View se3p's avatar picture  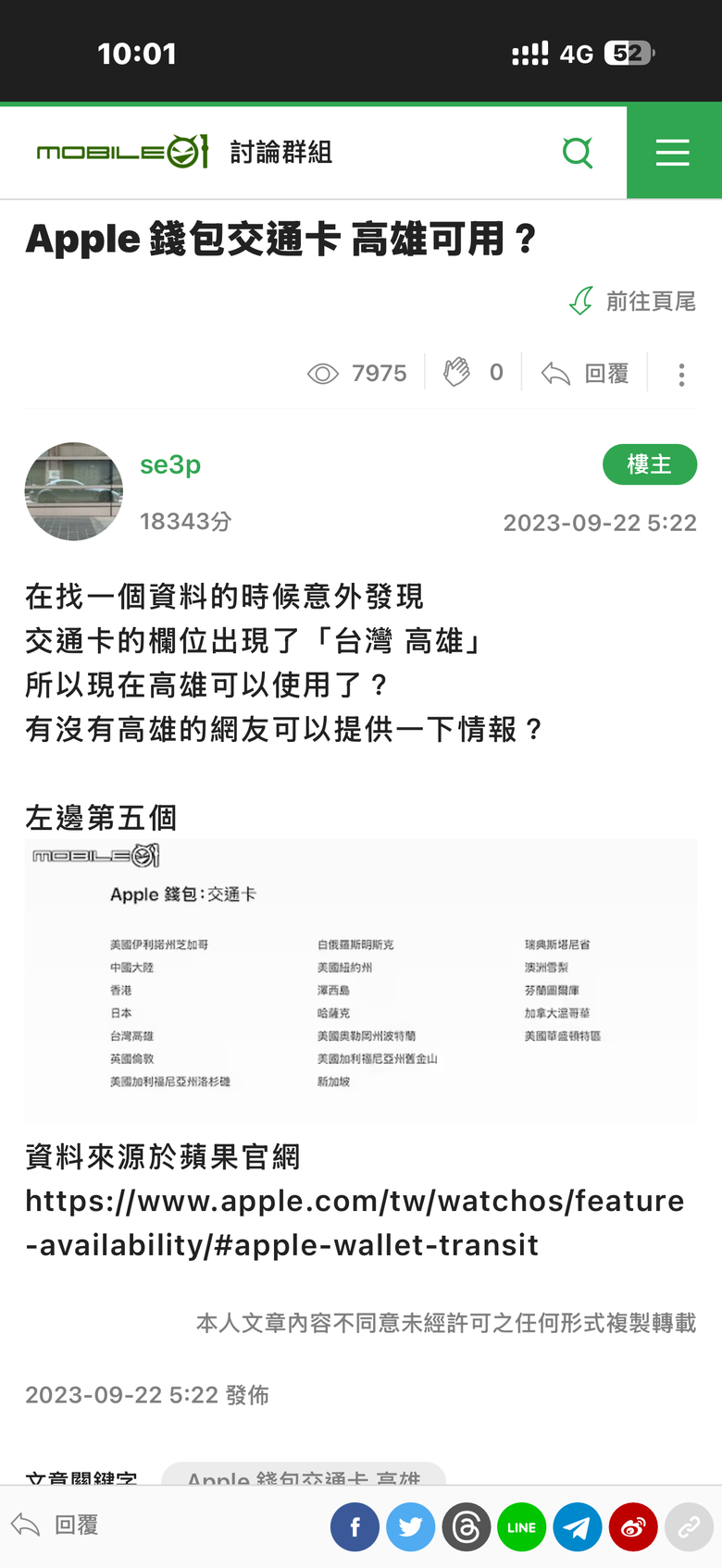73,491
